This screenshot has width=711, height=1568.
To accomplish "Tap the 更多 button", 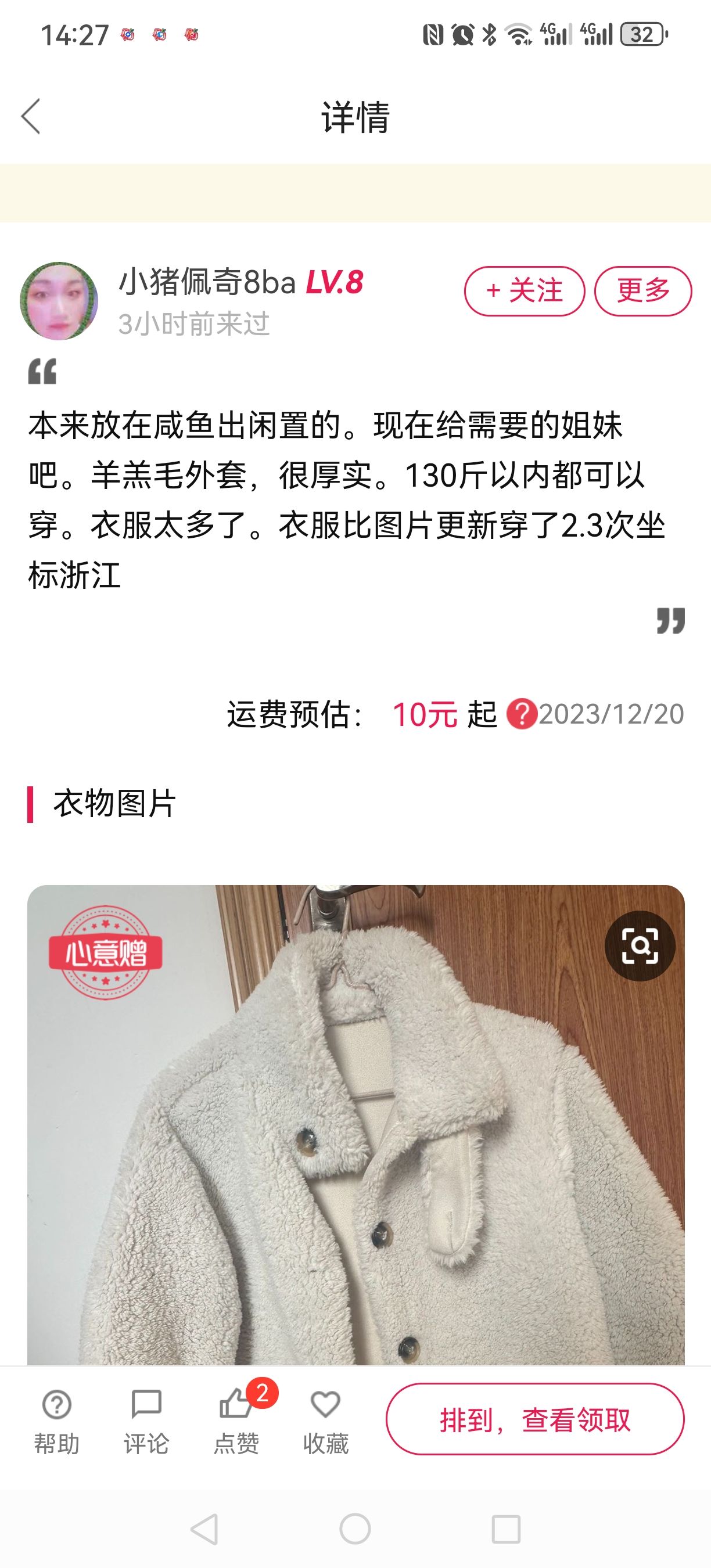I will (x=643, y=291).
